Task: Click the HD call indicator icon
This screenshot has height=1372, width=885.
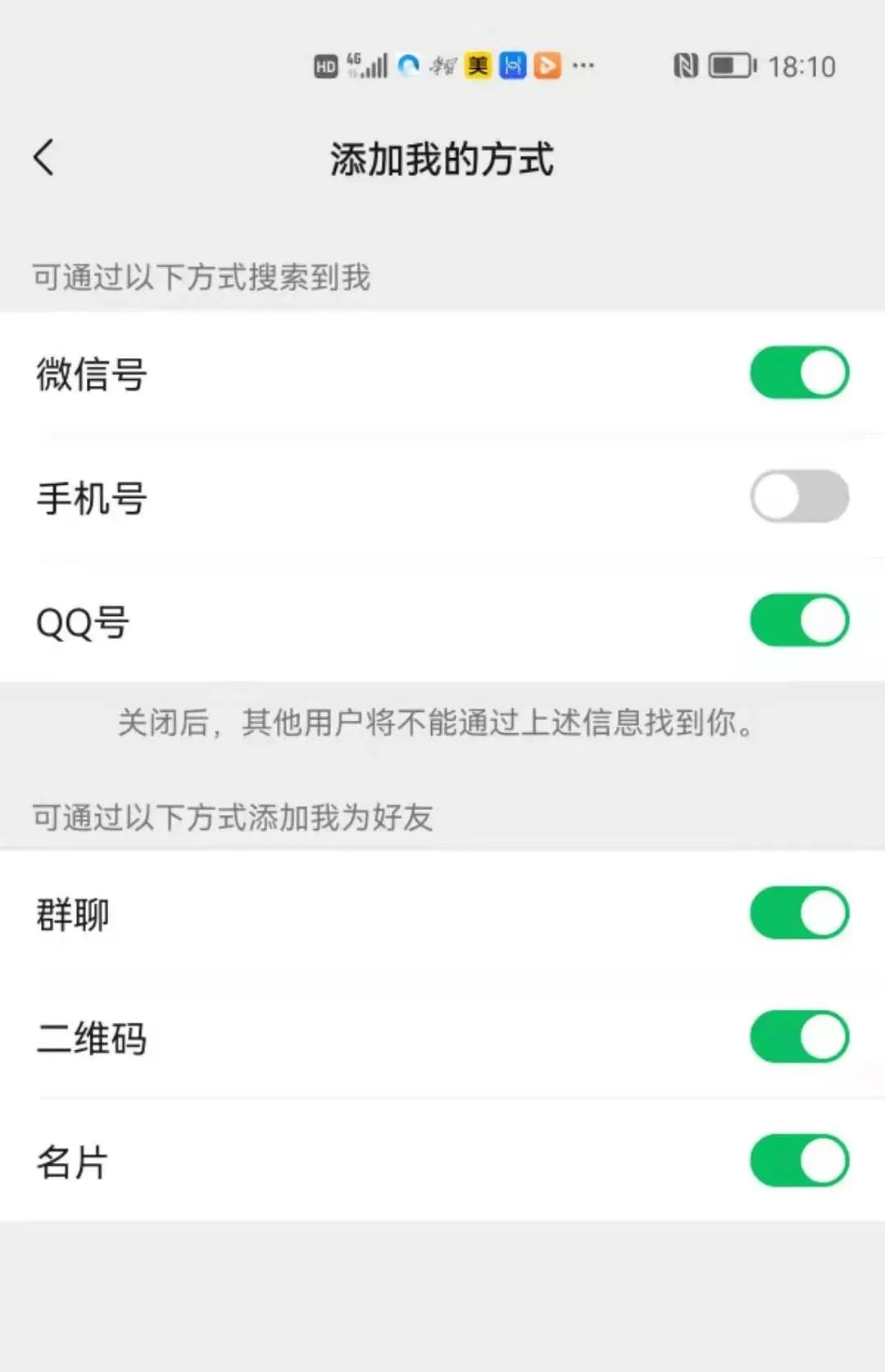Action: point(325,66)
